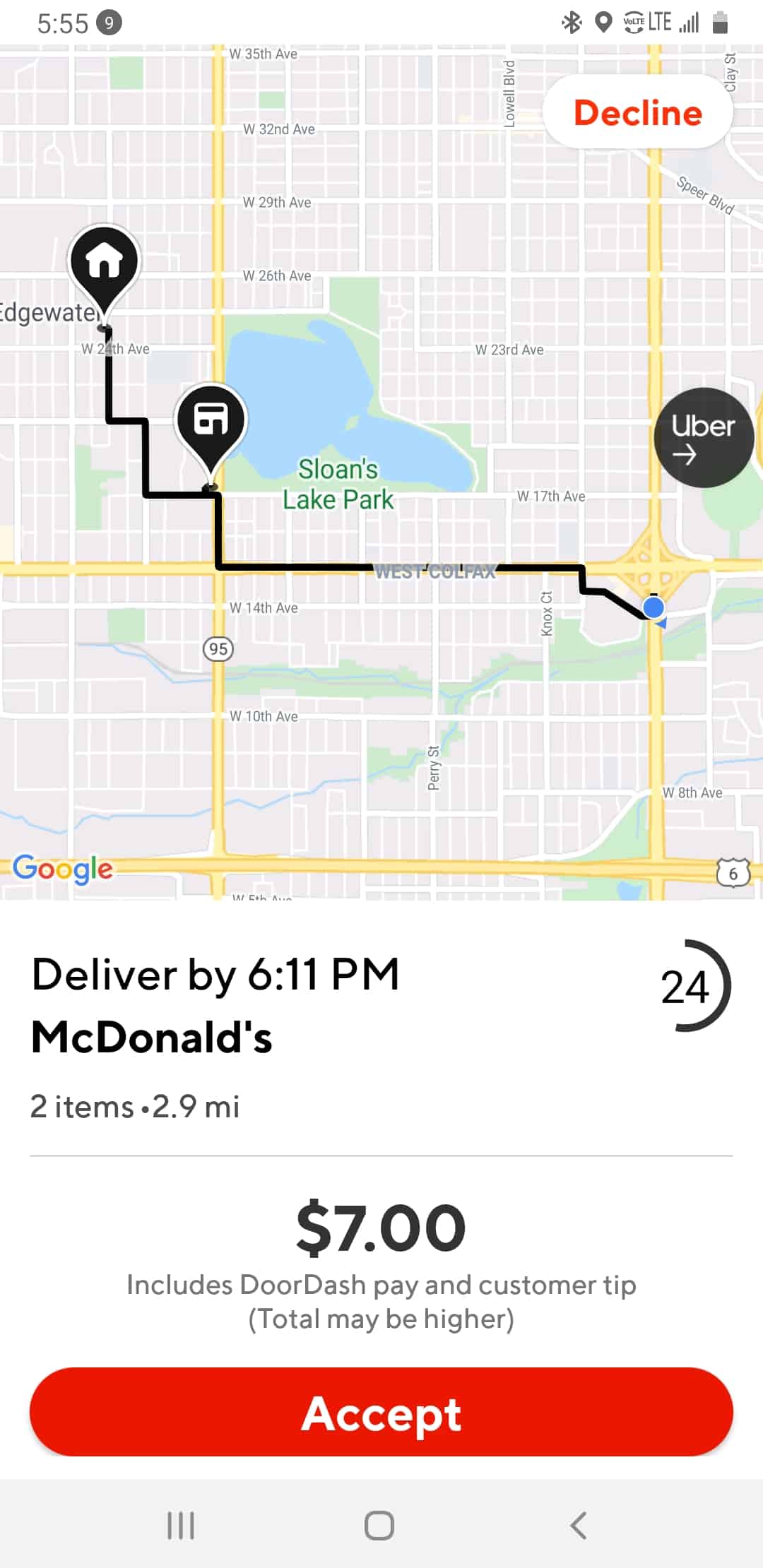Tap the notification count badge showing 9
The image size is (763, 1568).
click(x=109, y=23)
